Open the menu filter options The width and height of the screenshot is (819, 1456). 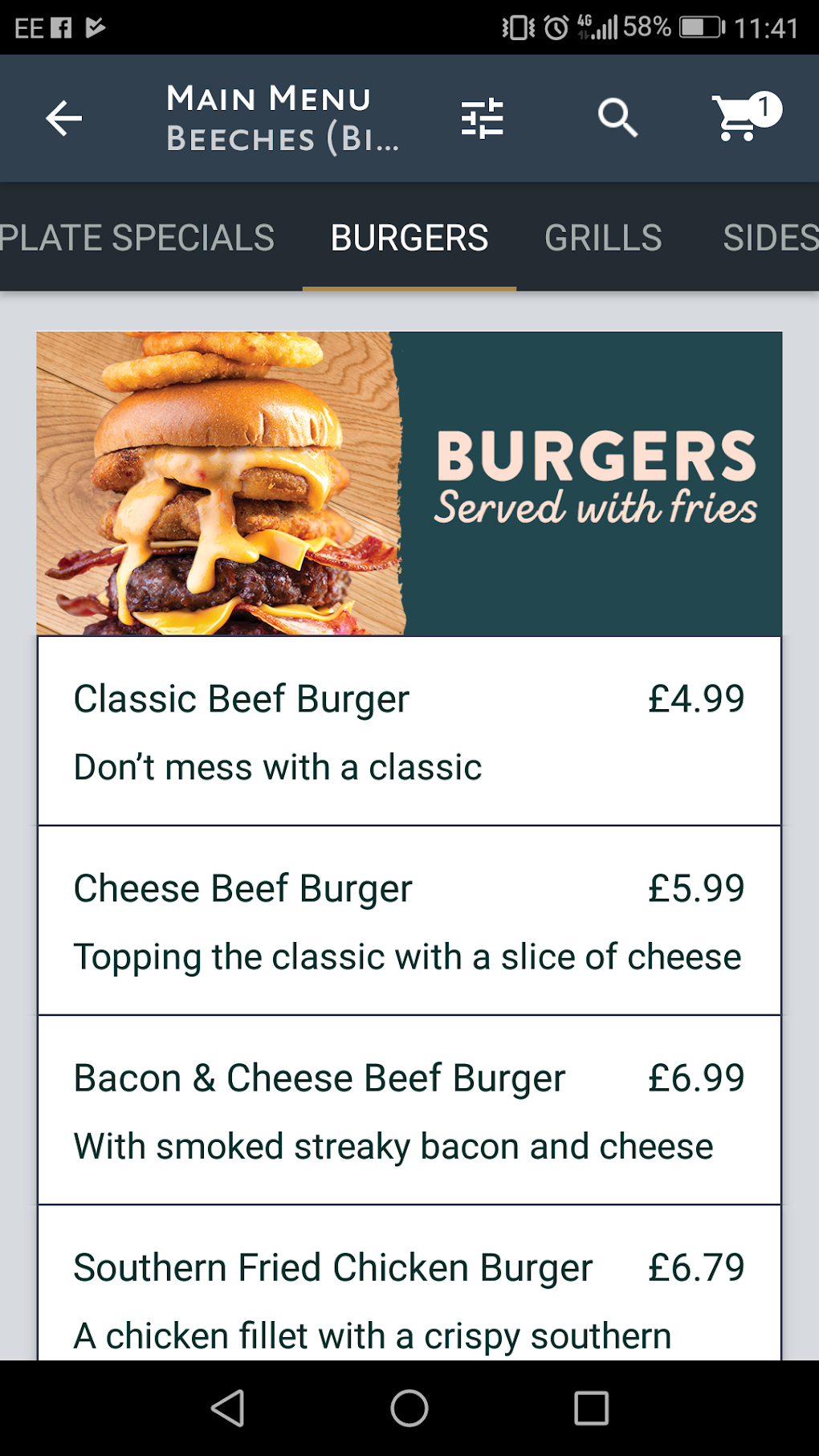tap(483, 119)
